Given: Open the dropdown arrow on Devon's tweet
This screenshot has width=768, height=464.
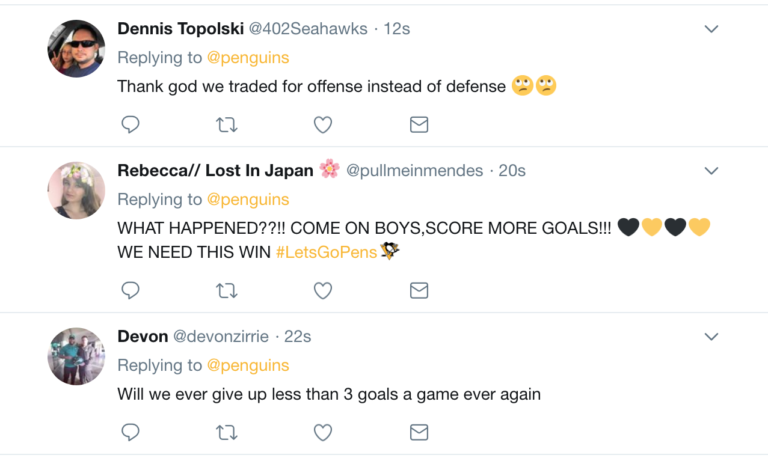Looking at the screenshot, I should [711, 337].
